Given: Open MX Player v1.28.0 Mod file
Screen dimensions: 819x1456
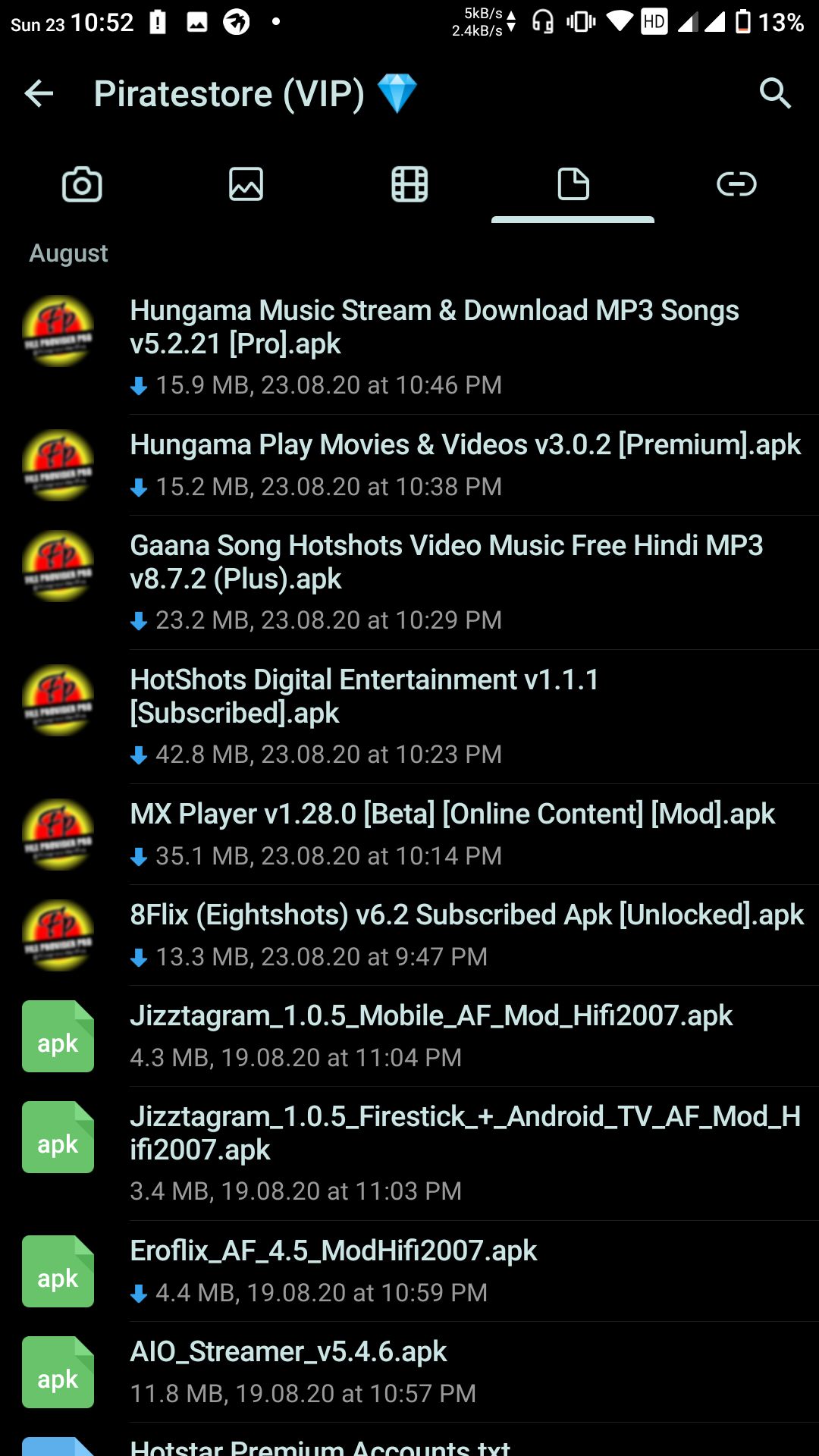Looking at the screenshot, I should [452, 815].
